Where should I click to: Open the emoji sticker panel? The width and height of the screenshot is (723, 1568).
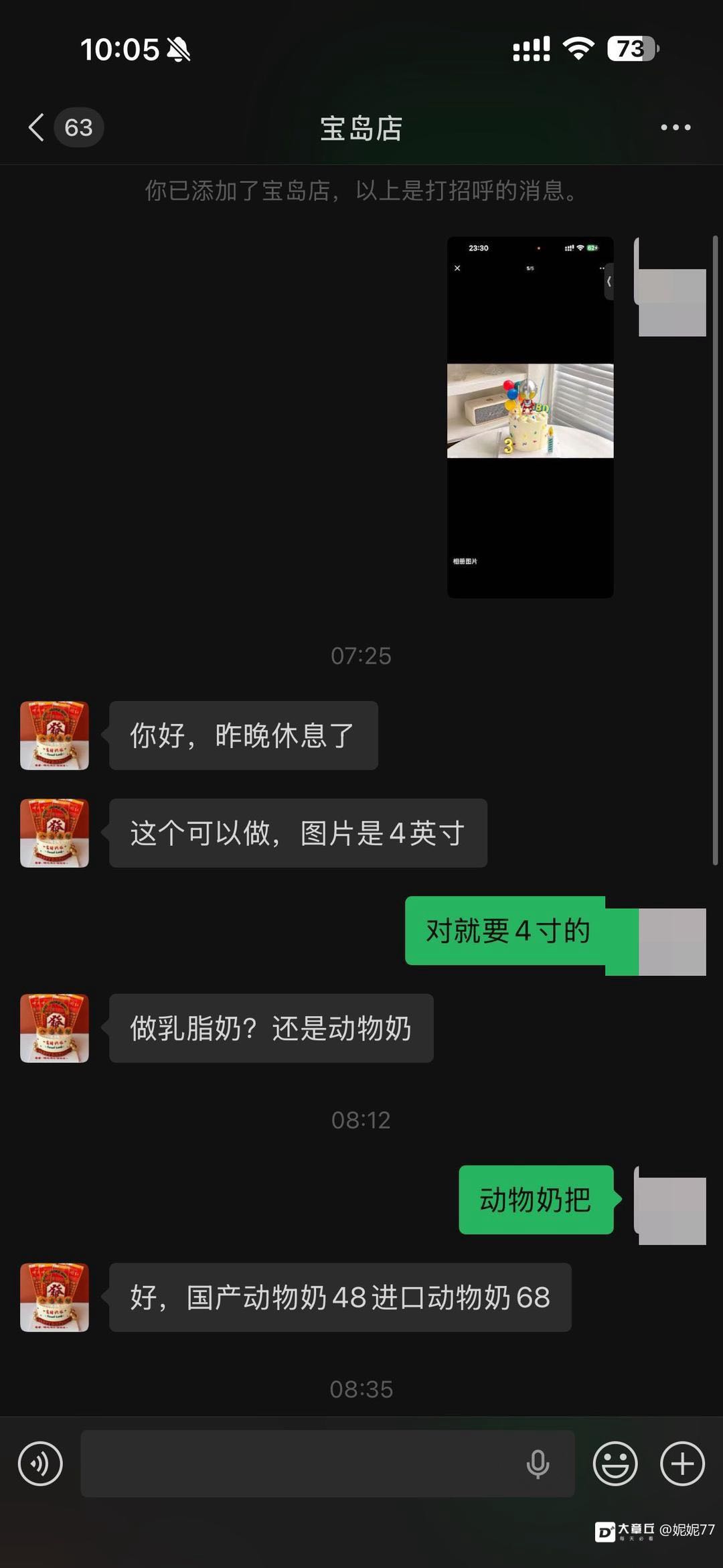pyautogui.click(x=615, y=1464)
